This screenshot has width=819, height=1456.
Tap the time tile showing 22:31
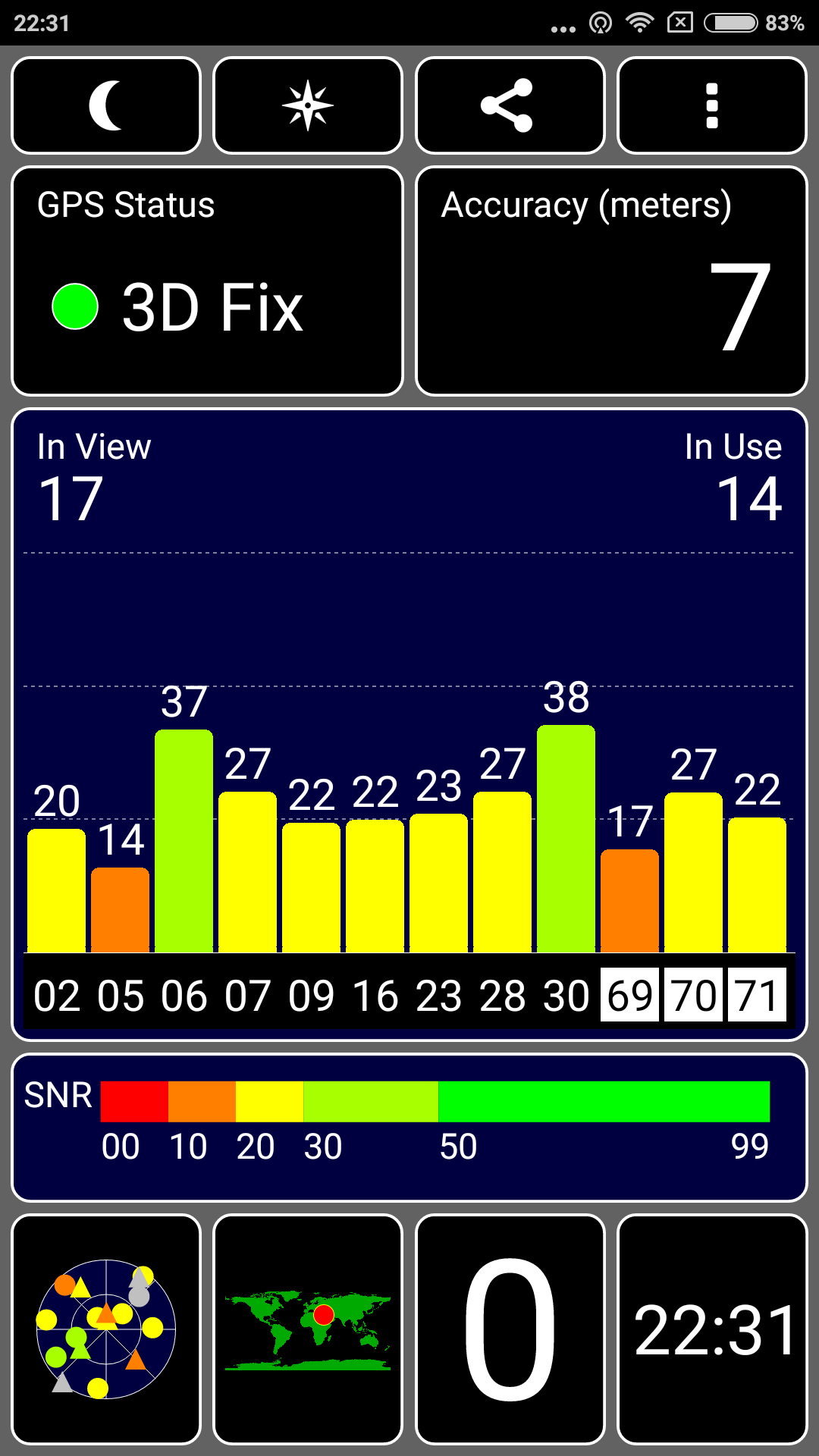tap(712, 1329)
